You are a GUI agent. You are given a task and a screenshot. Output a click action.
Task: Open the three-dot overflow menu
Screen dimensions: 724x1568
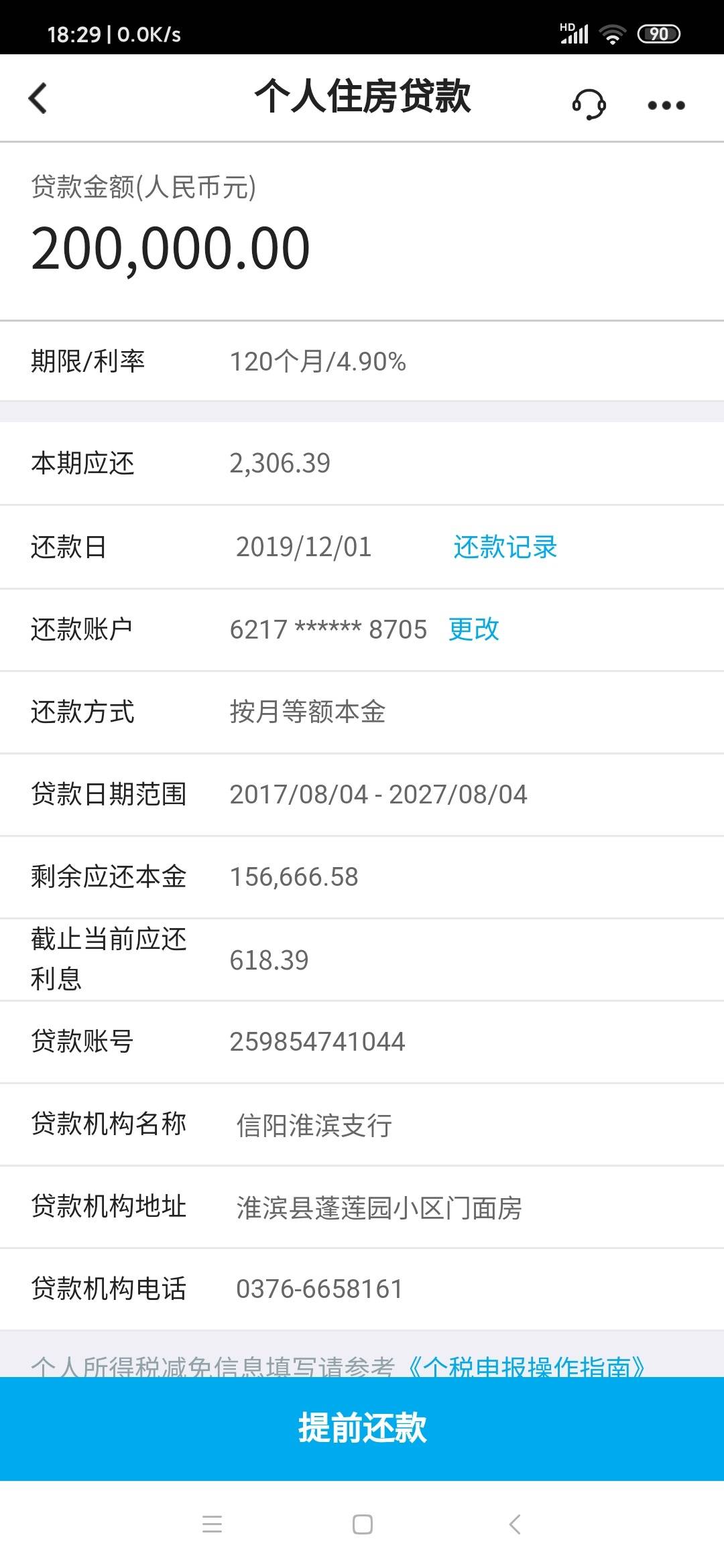click(x=666, y=105)
